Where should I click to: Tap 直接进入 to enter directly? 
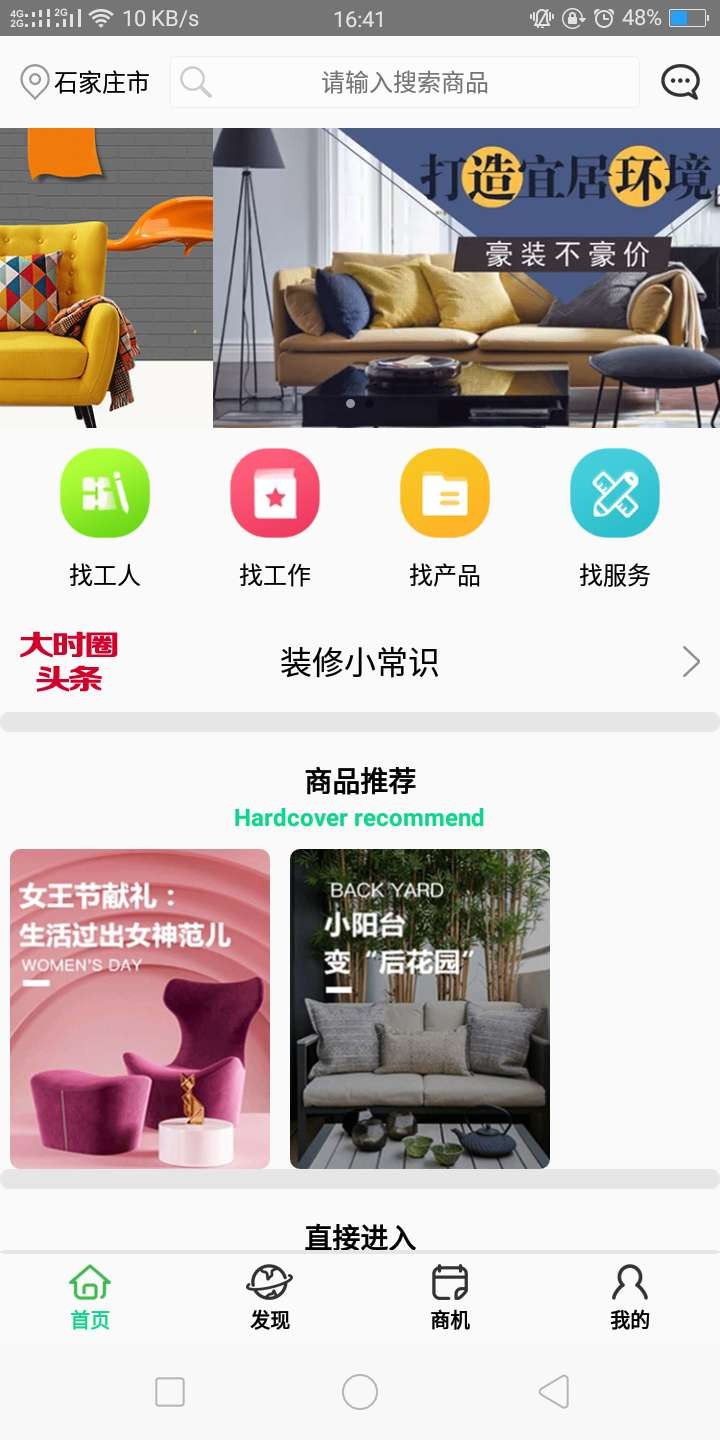click(360, 1238)
